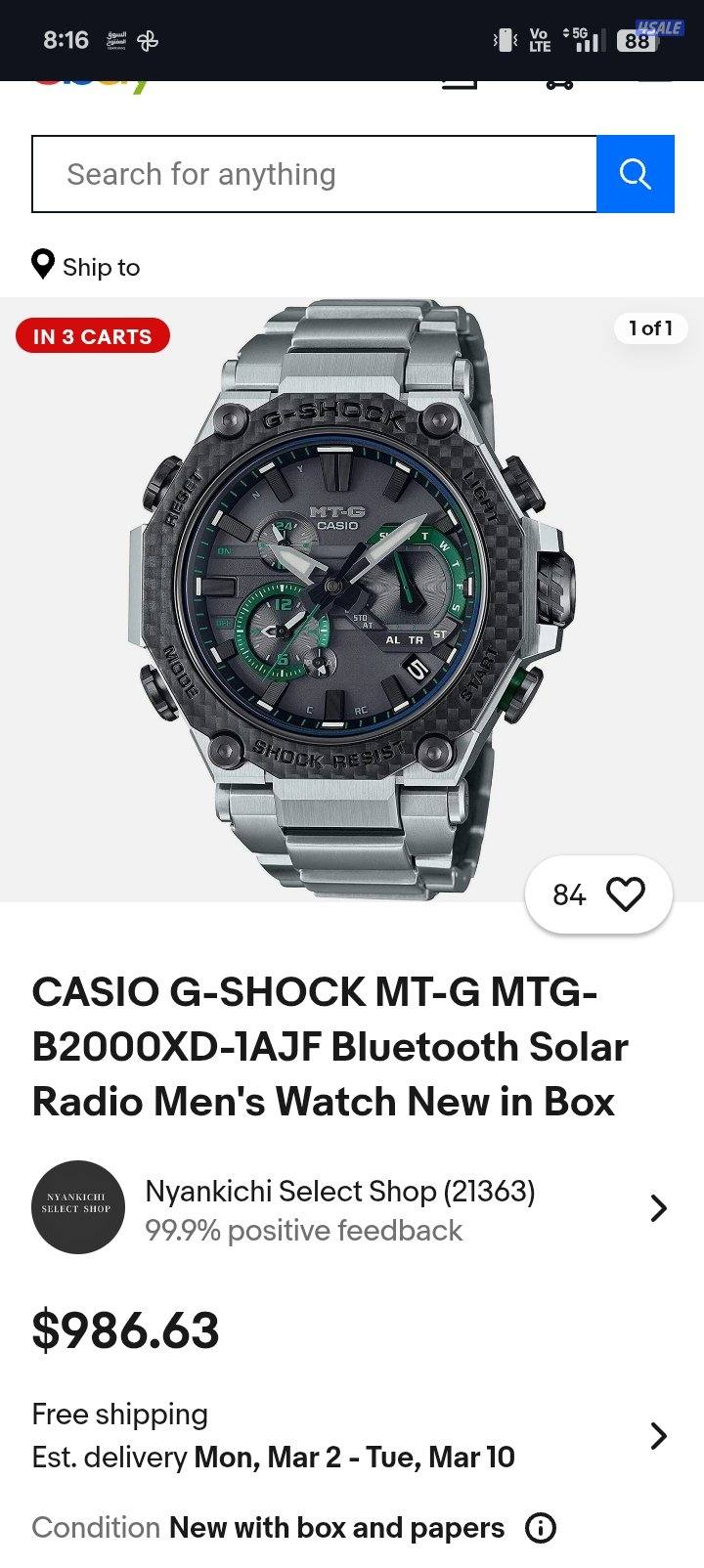Tap the 1 of 1 image counter
The width and height of the screenshot is (704, 1568).
pyautogui.click(x=651, y=328)
